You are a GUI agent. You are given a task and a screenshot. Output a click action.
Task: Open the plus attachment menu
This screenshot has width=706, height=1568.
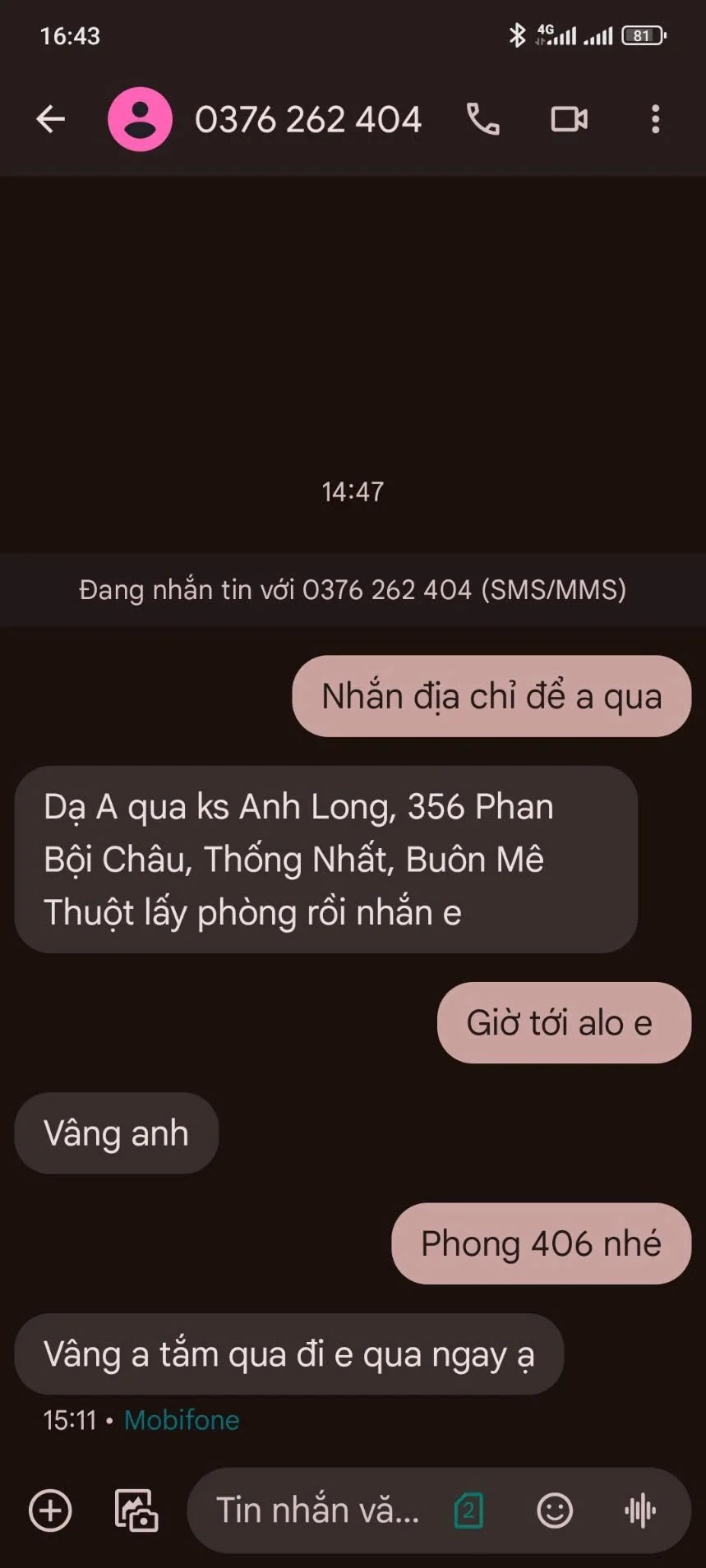(51, 1510)
